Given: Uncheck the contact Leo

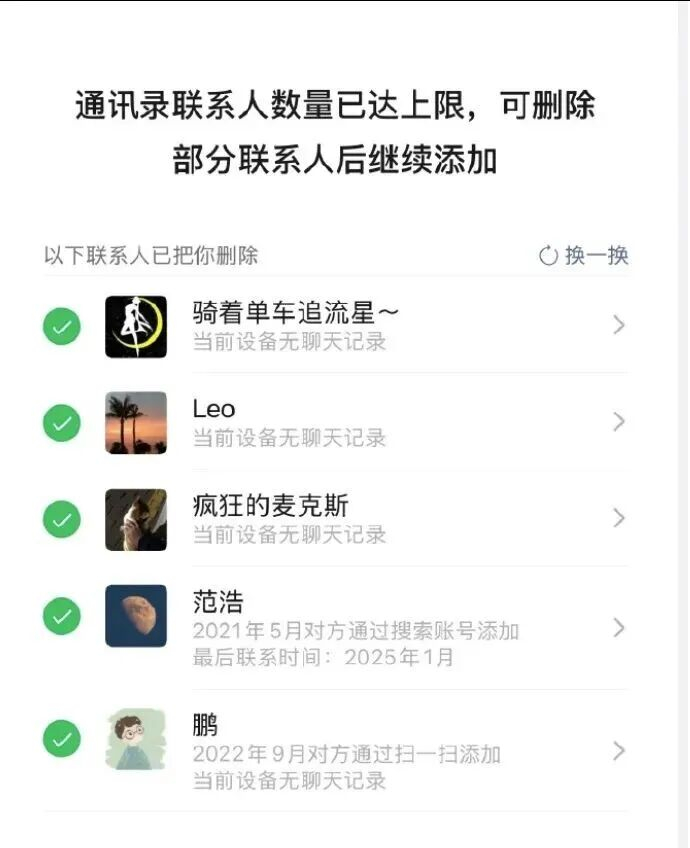Looking at the screenshot, I should coord(62,422).
